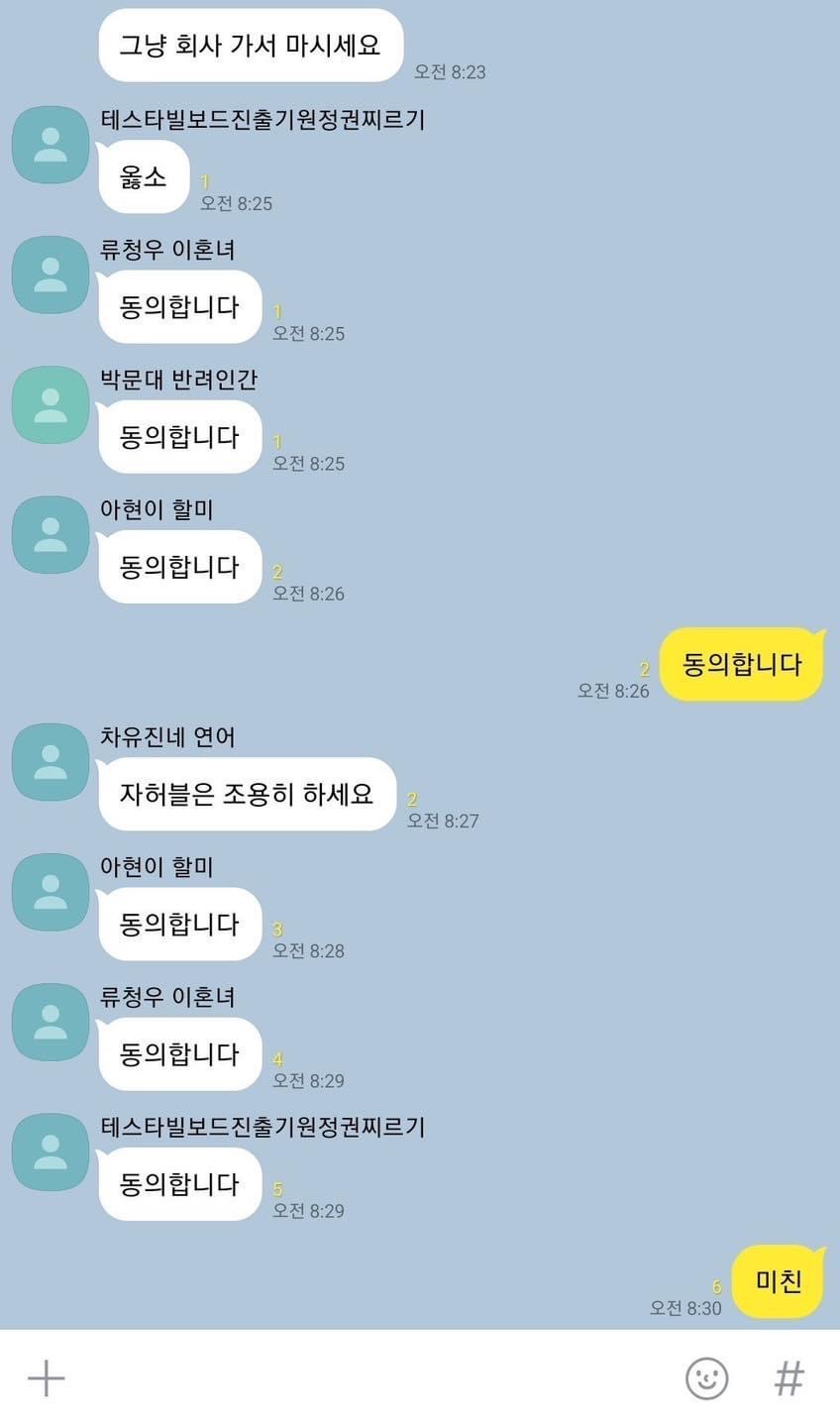Open 차유진네 연어's profile picture
This screenshot has width=840, height=1427.
[50, 762]
